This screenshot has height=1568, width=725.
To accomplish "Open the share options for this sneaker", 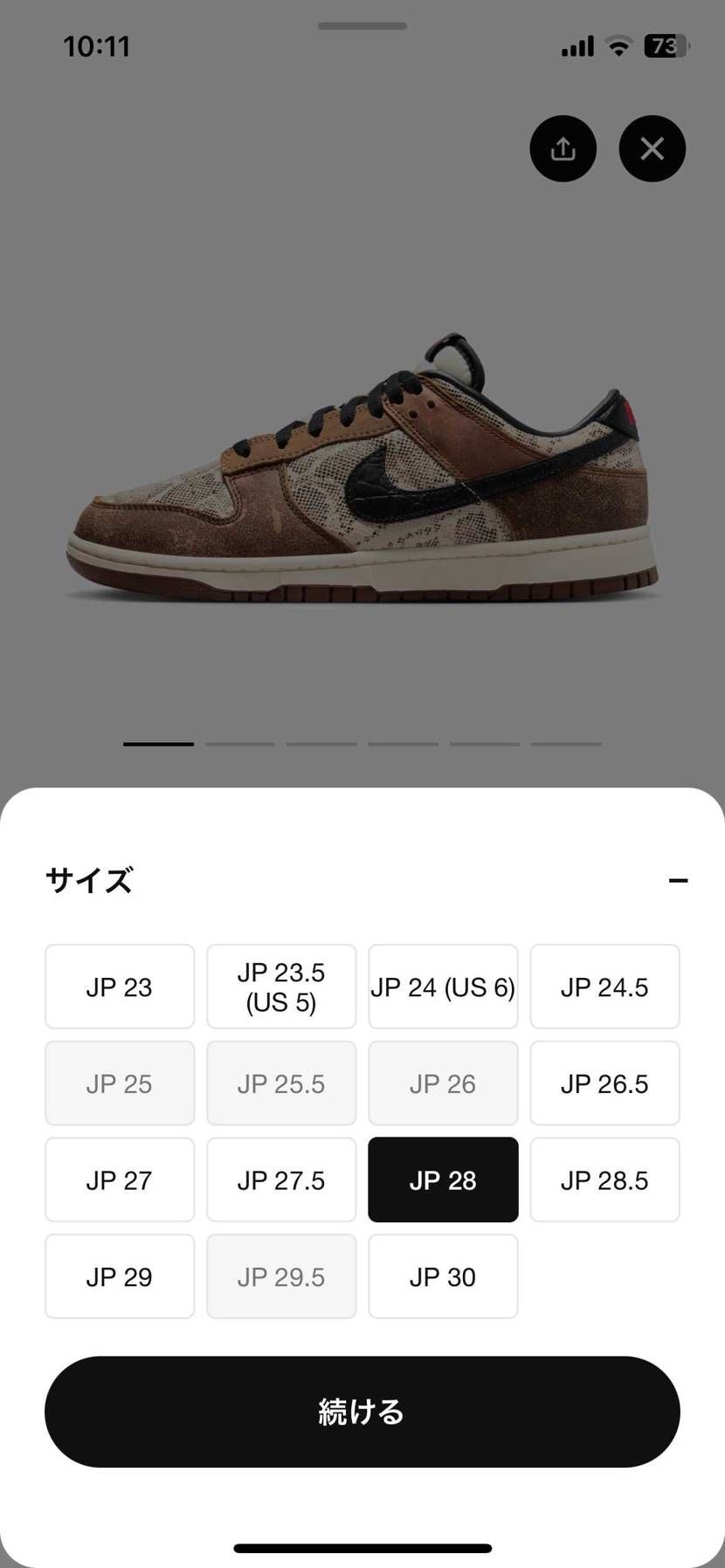I will click(x=563, y=148).
